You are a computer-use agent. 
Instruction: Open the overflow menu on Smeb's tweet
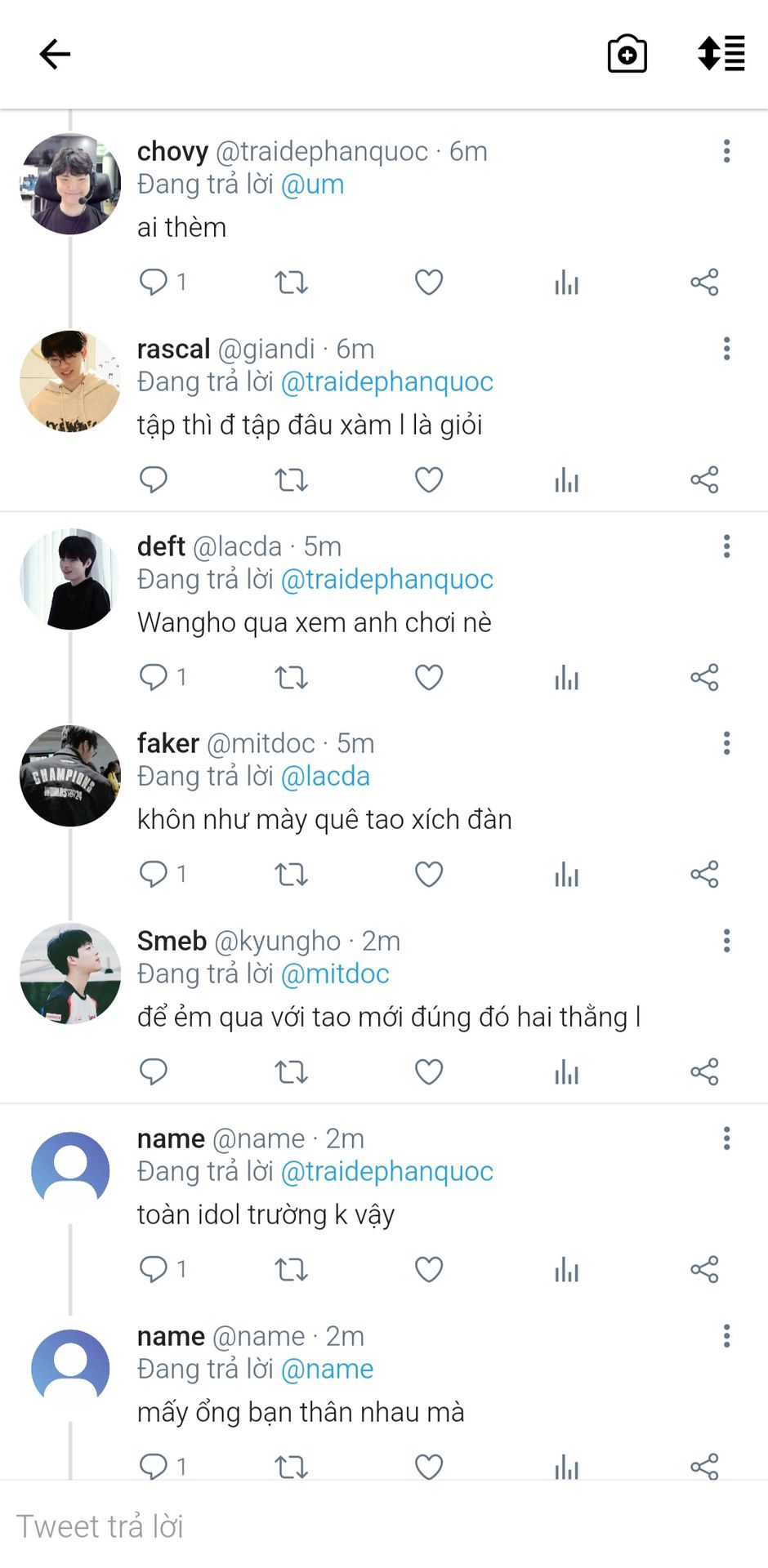726,941
